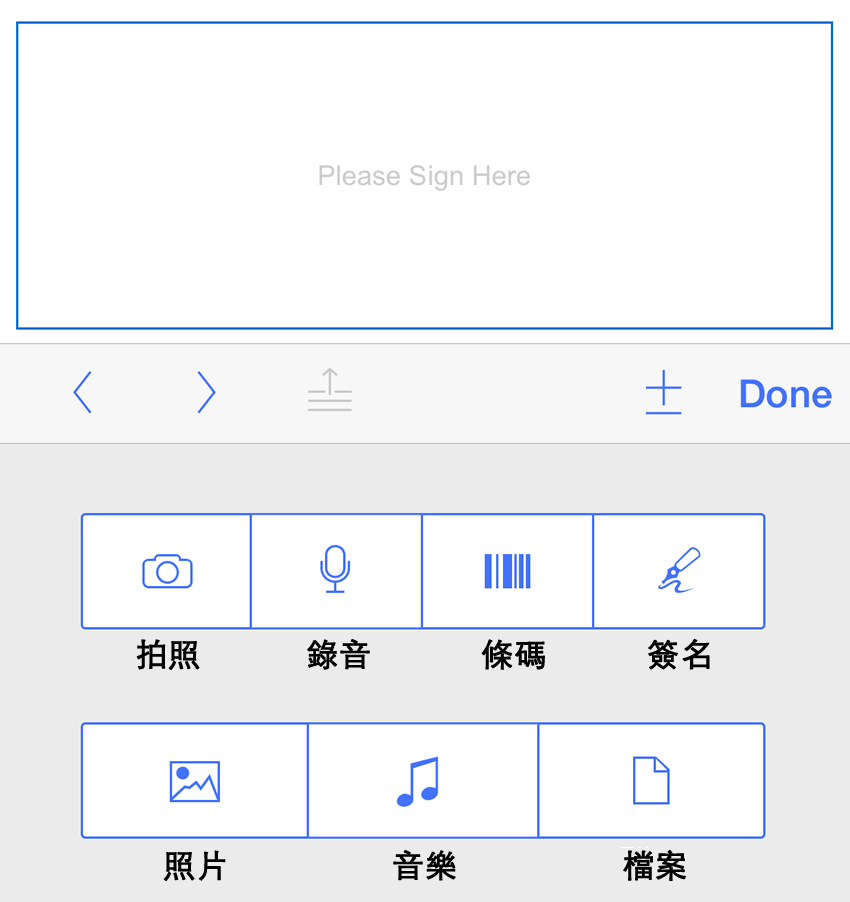The image size is (850, 902).
Task: Tap the forward chevron arrow
Action: (x=206, y=392)
